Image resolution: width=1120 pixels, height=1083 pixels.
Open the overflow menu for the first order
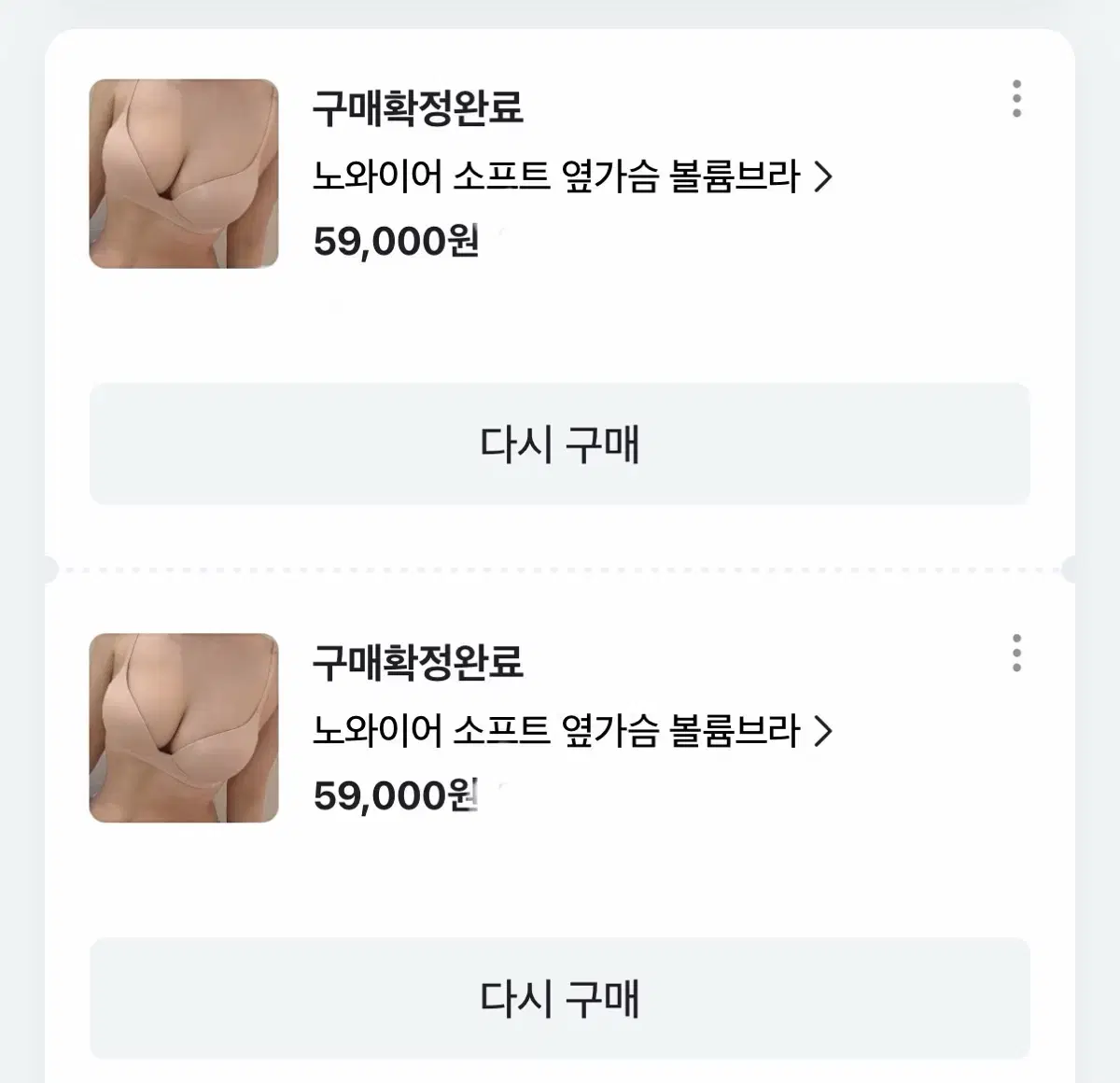[x=1016, y=99]
